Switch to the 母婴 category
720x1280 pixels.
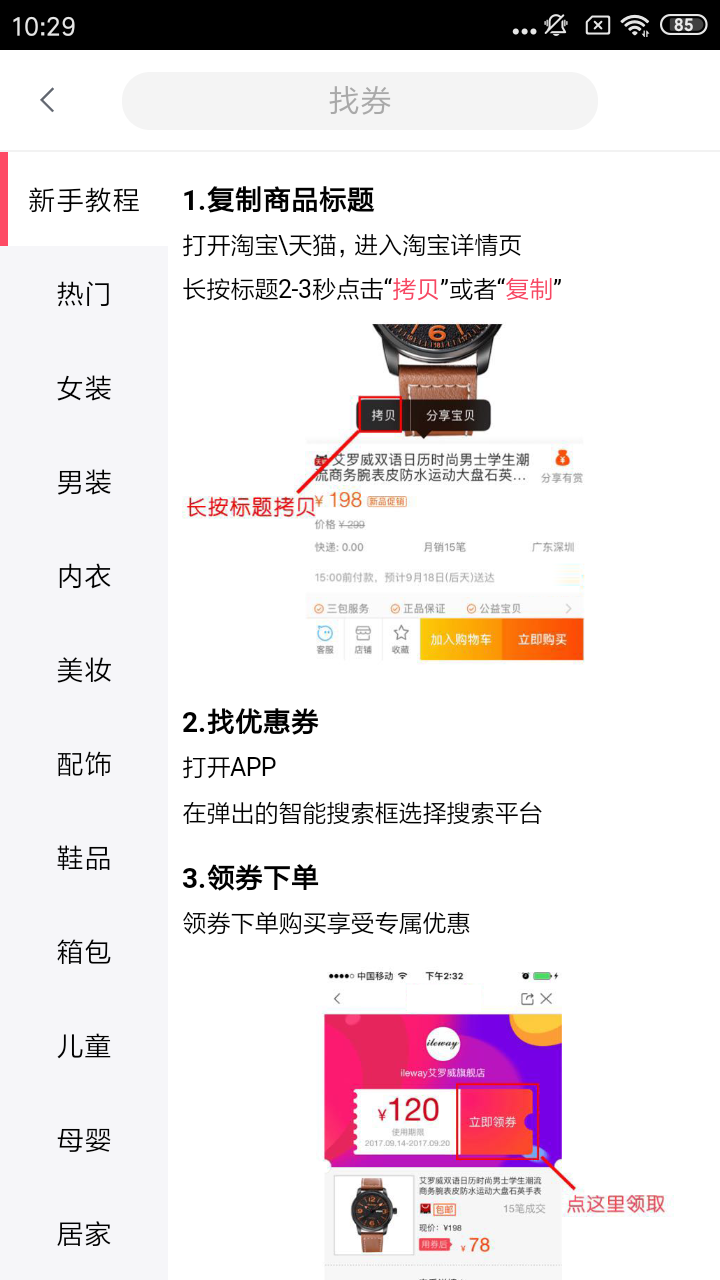coord(84,1140)
